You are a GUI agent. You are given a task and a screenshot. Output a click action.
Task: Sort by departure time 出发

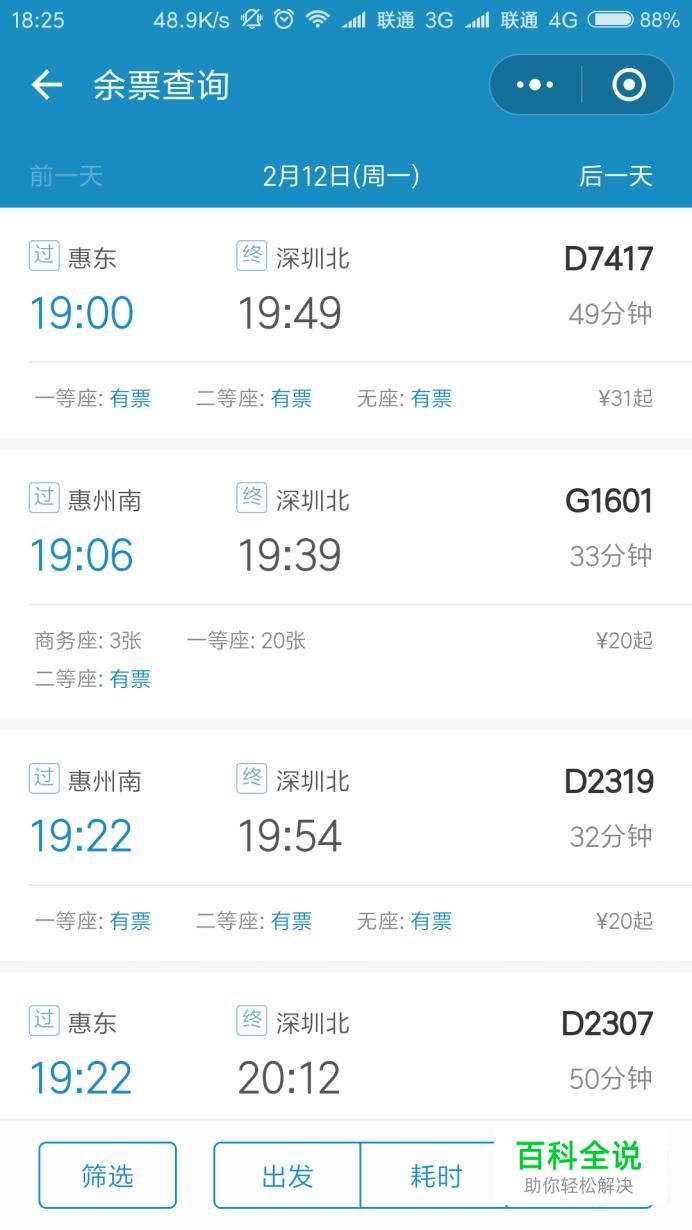(x=287, y=1175)
